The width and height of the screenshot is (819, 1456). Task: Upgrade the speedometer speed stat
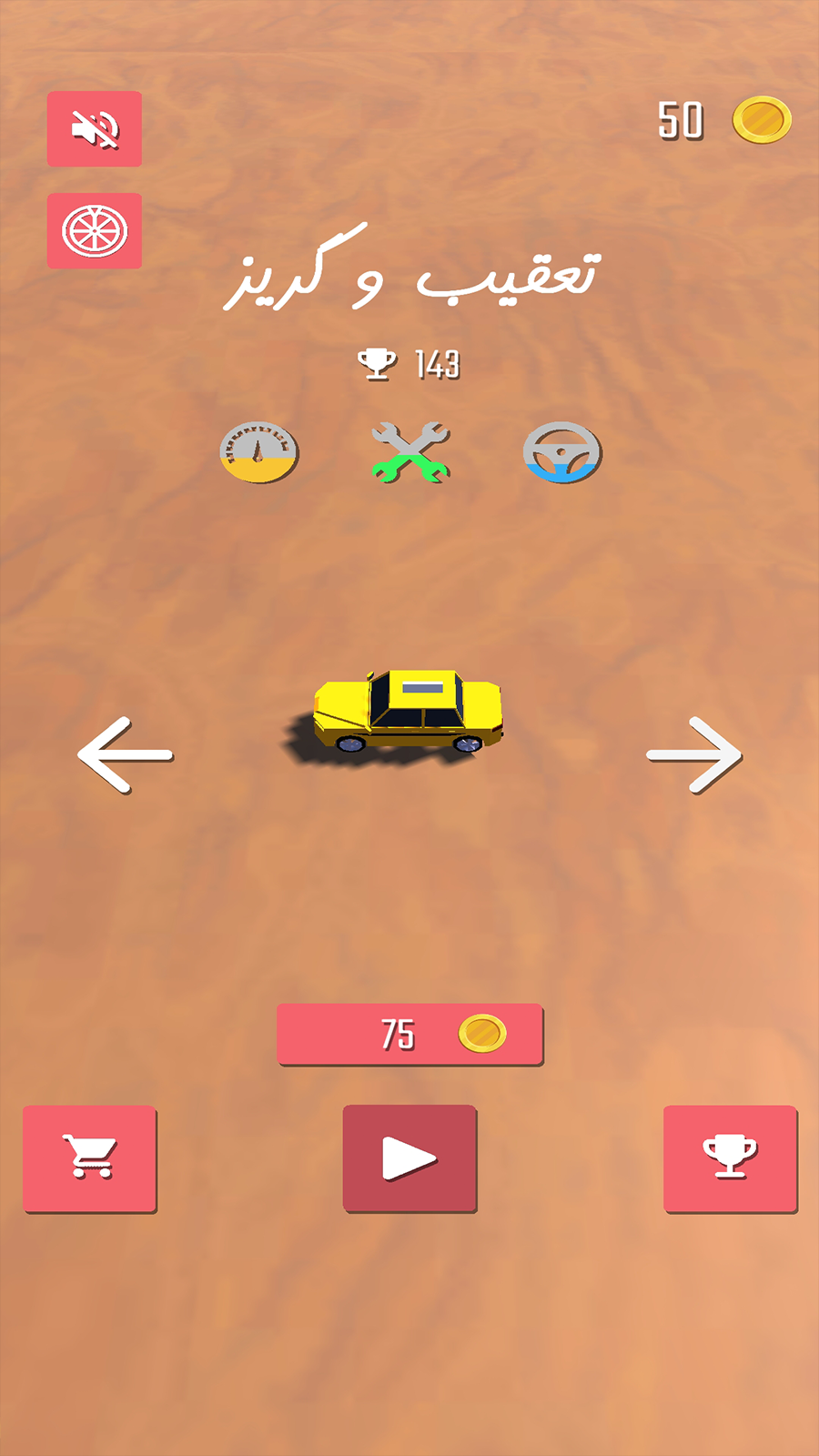tap(259, 452)
